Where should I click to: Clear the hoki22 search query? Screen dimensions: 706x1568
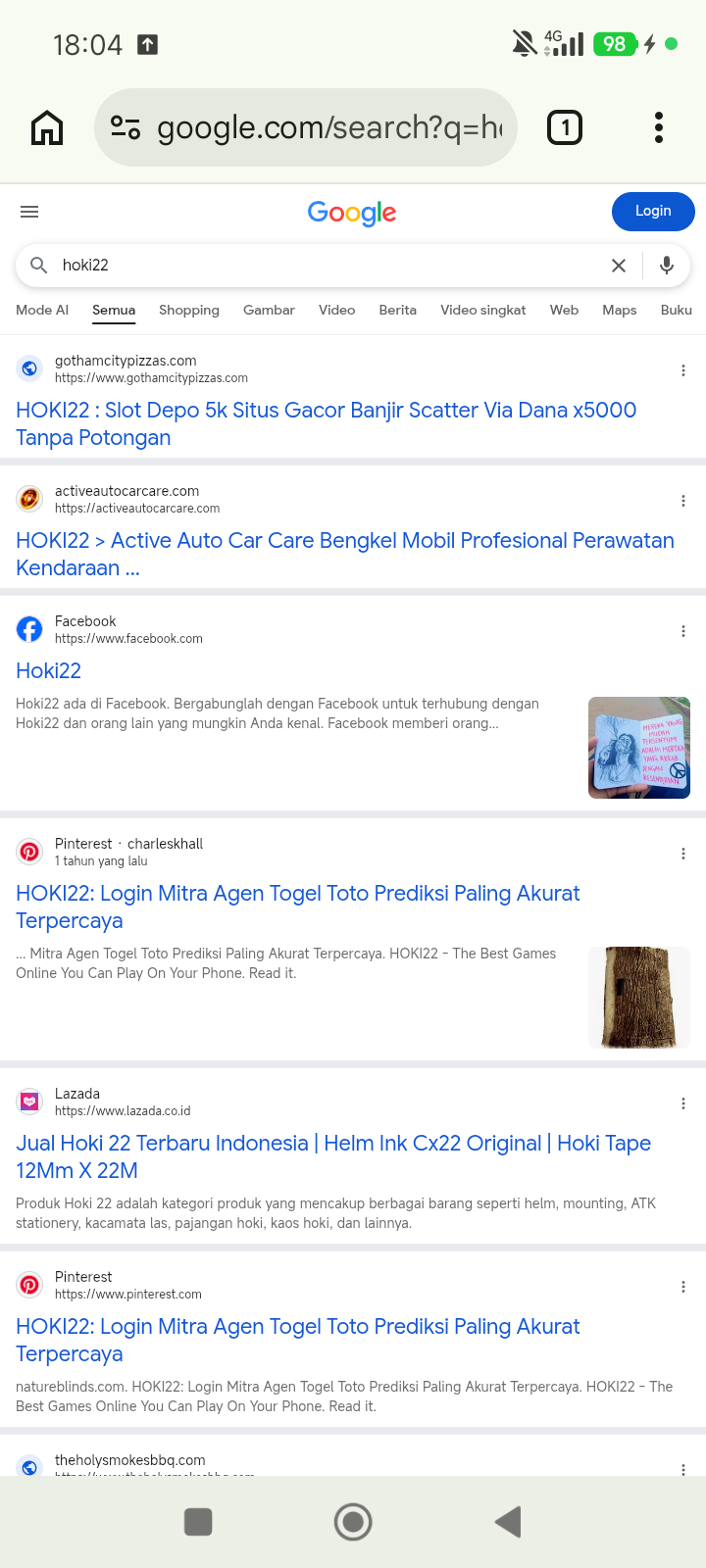pos(619,266)
